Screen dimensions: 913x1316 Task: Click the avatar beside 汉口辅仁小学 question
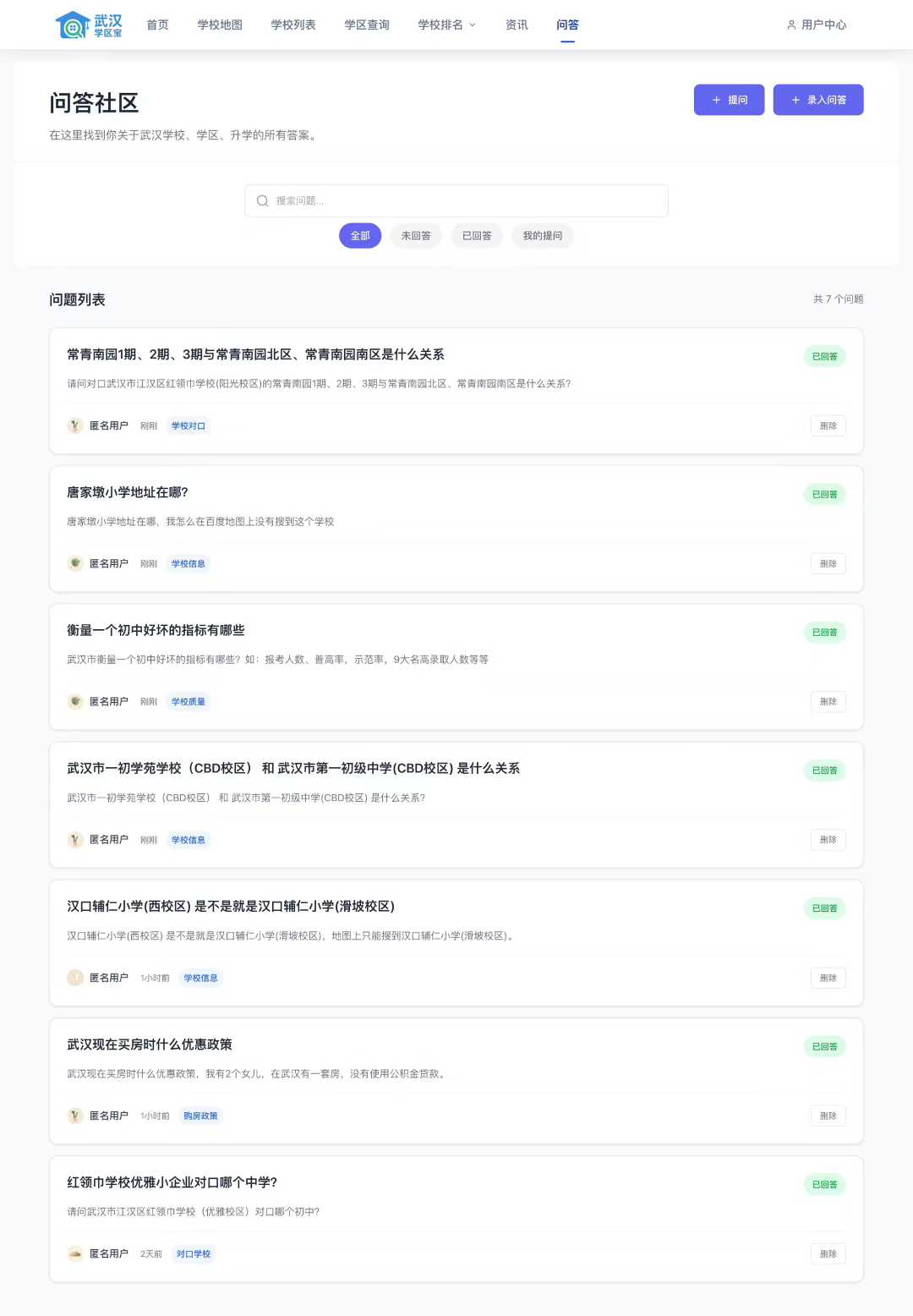click(74, 978)
